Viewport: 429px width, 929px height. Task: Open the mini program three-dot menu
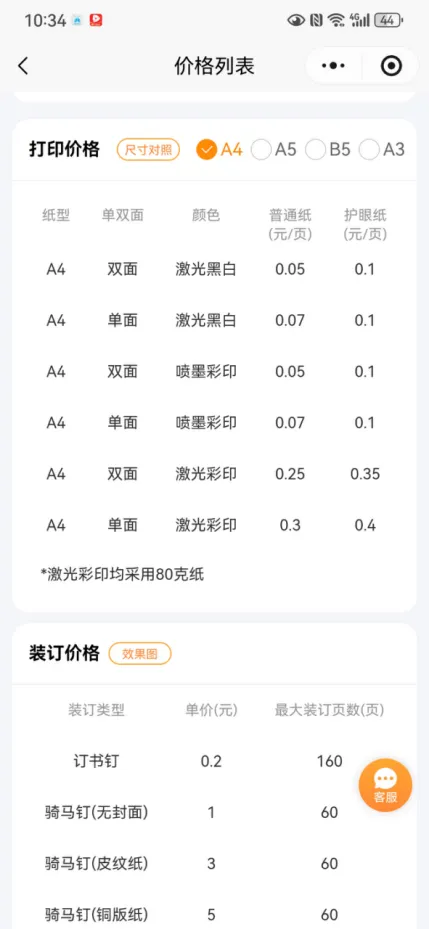334,66
